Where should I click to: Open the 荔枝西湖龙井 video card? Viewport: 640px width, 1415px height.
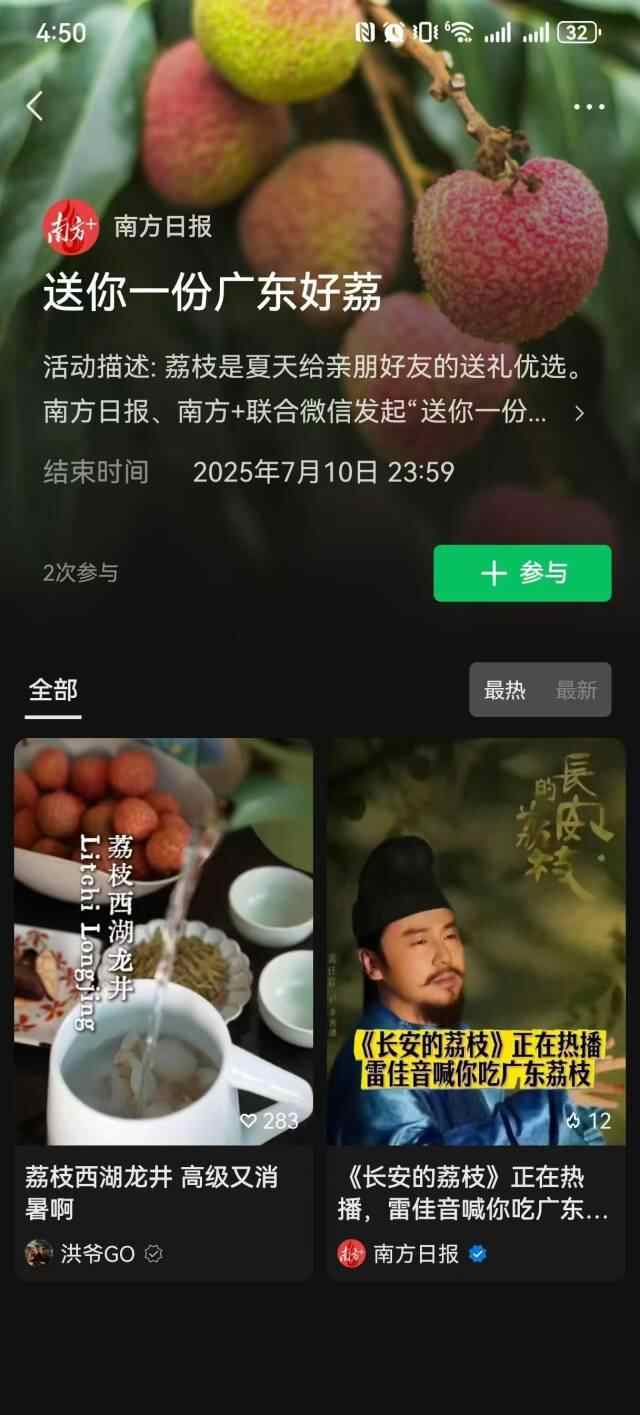pos(164,940)
